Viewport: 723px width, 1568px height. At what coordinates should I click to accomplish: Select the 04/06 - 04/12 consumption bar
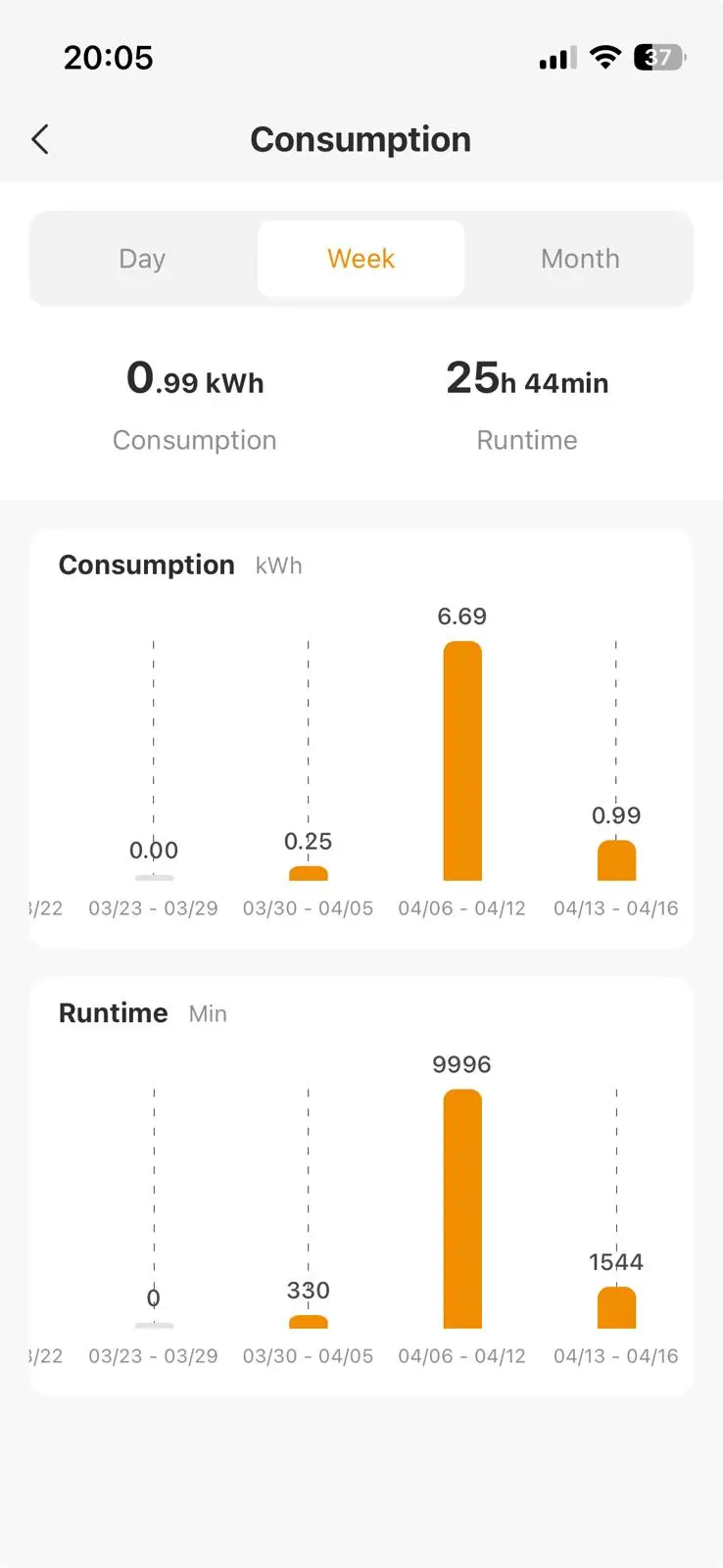coord(462,760)
